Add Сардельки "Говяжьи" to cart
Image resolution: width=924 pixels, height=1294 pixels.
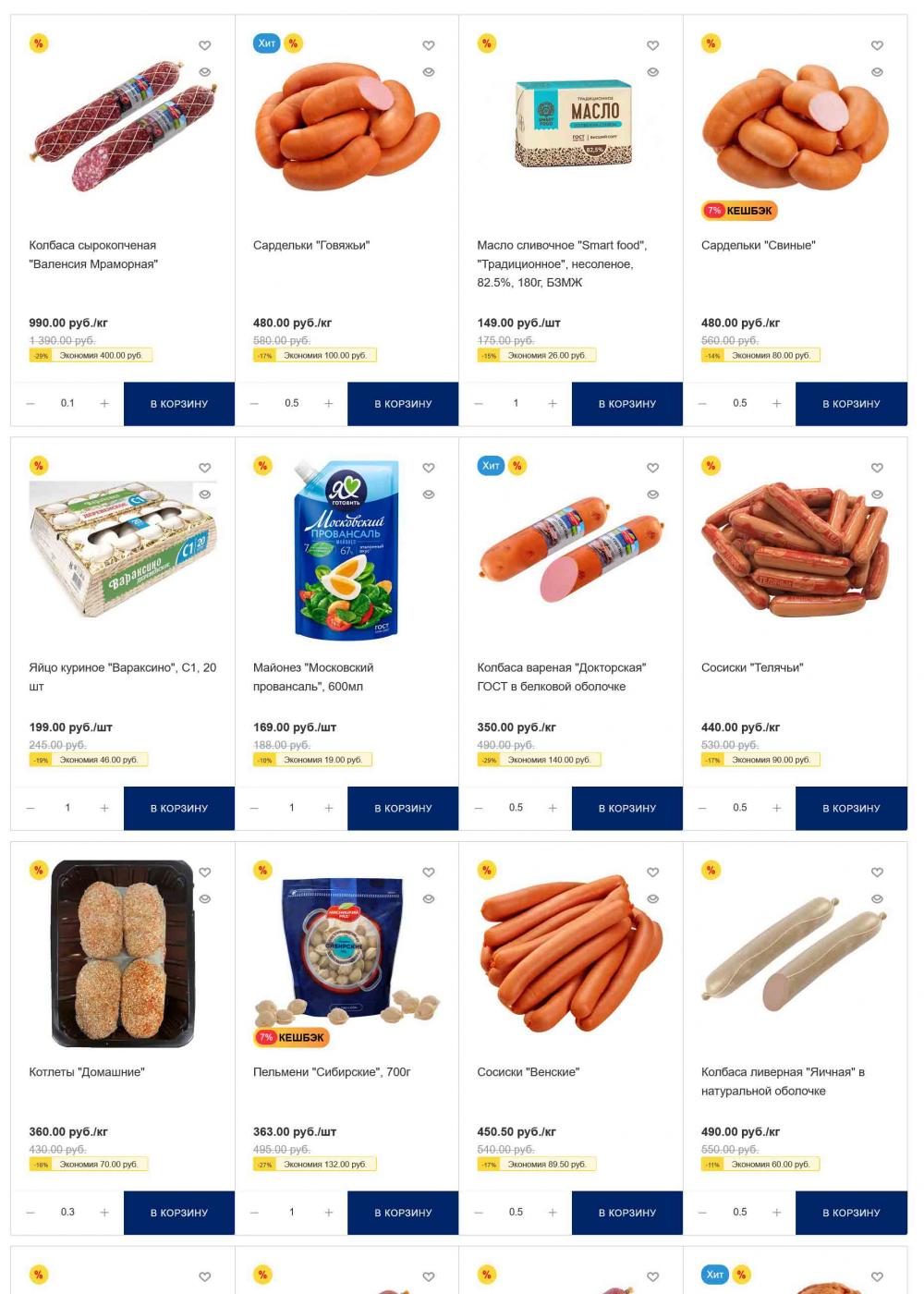[x=403, y=404]
